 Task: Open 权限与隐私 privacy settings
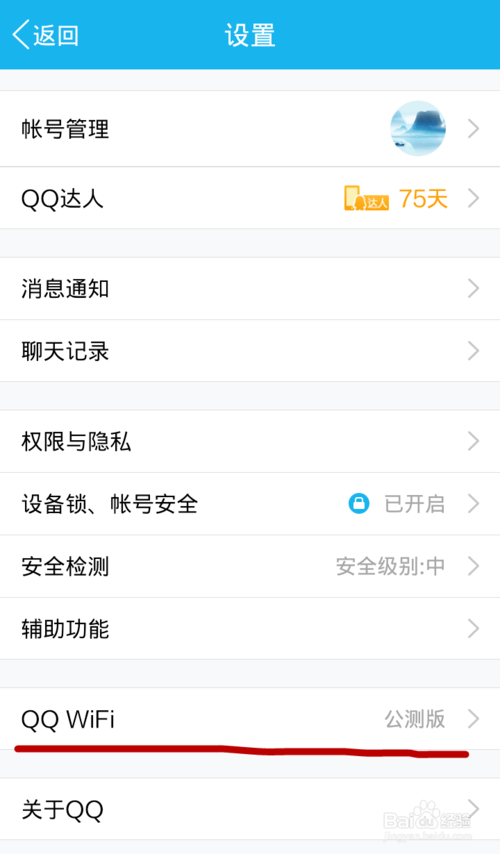tap(250, 441)
